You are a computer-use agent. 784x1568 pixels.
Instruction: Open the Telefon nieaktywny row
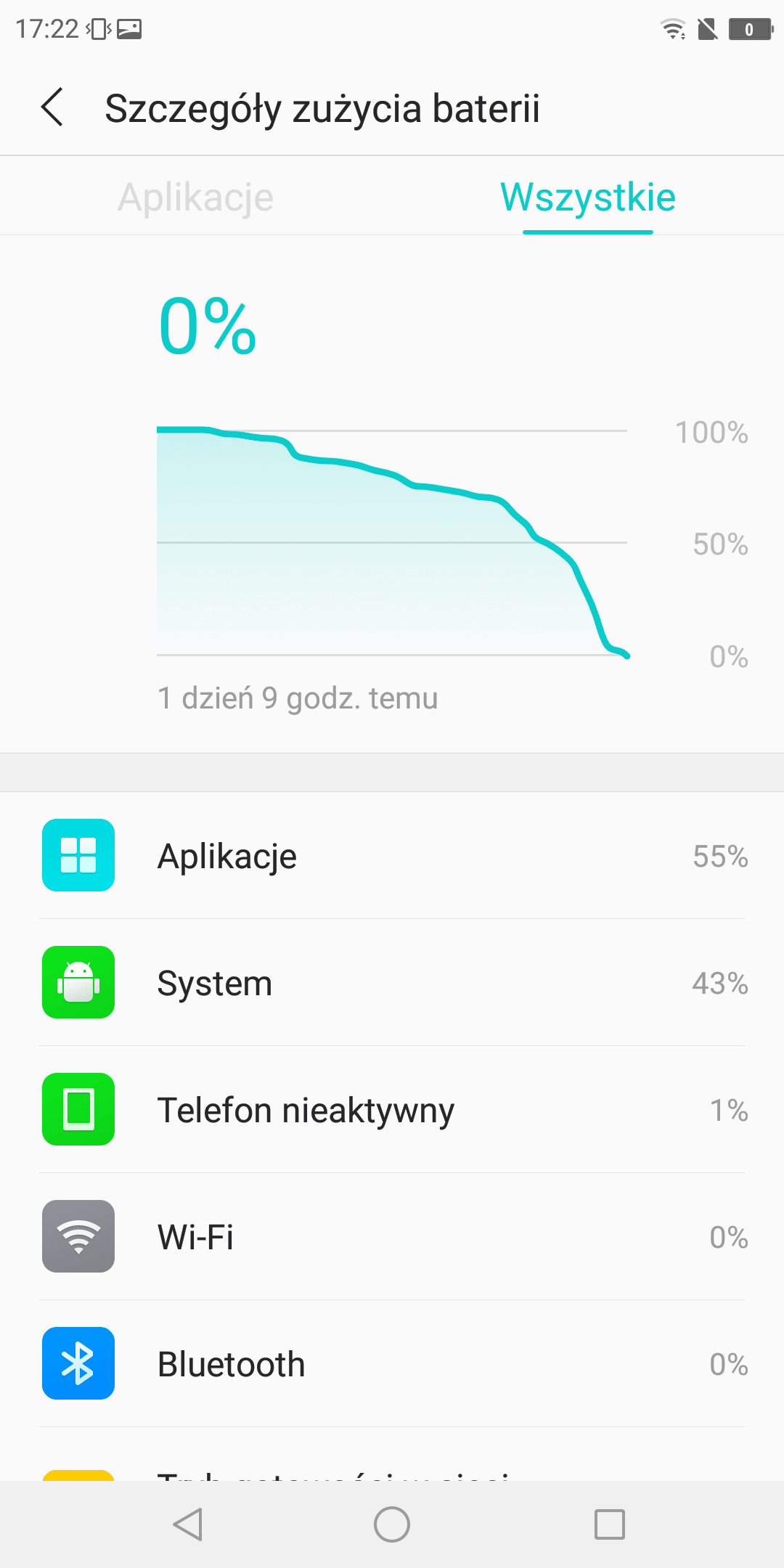click(x=392, y=1109)
